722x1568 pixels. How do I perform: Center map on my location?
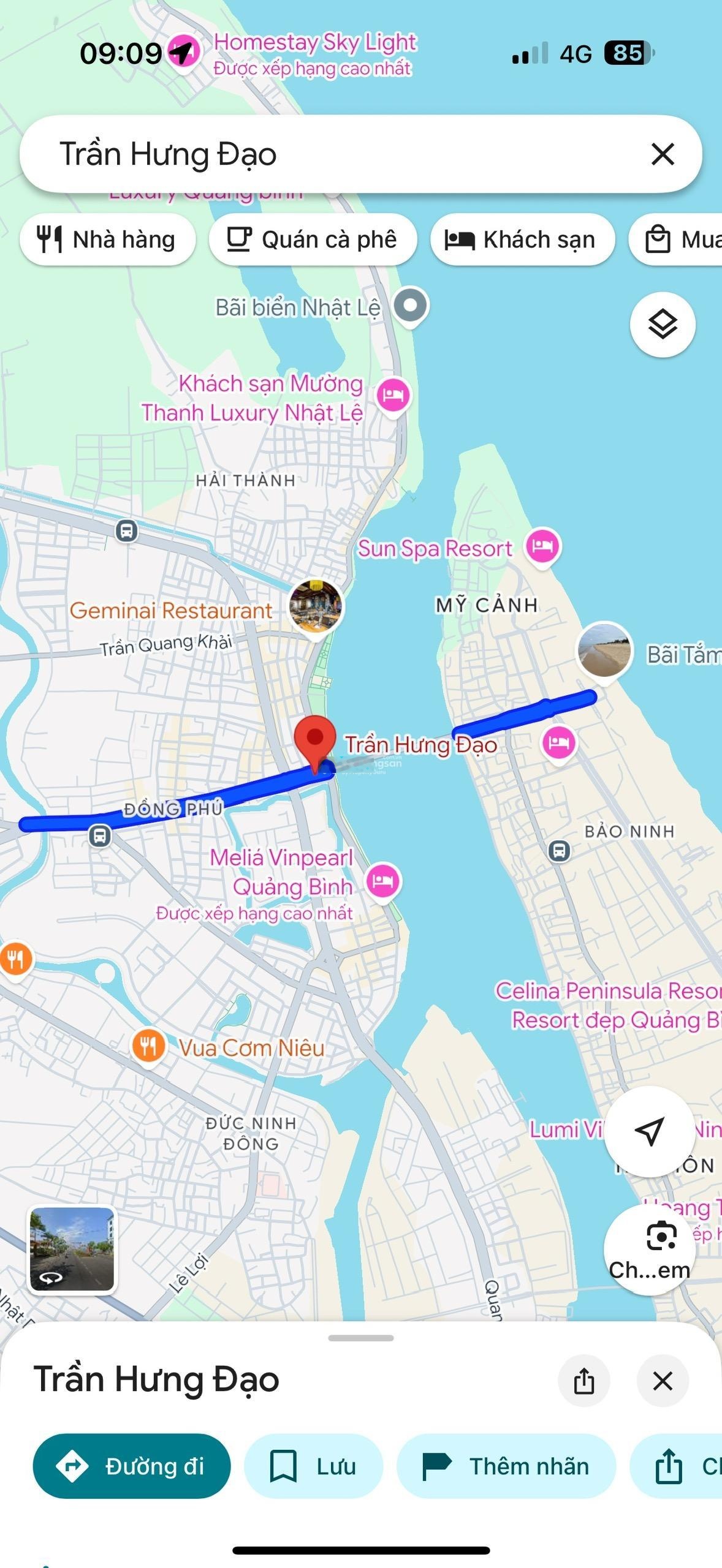(649, 1131)
